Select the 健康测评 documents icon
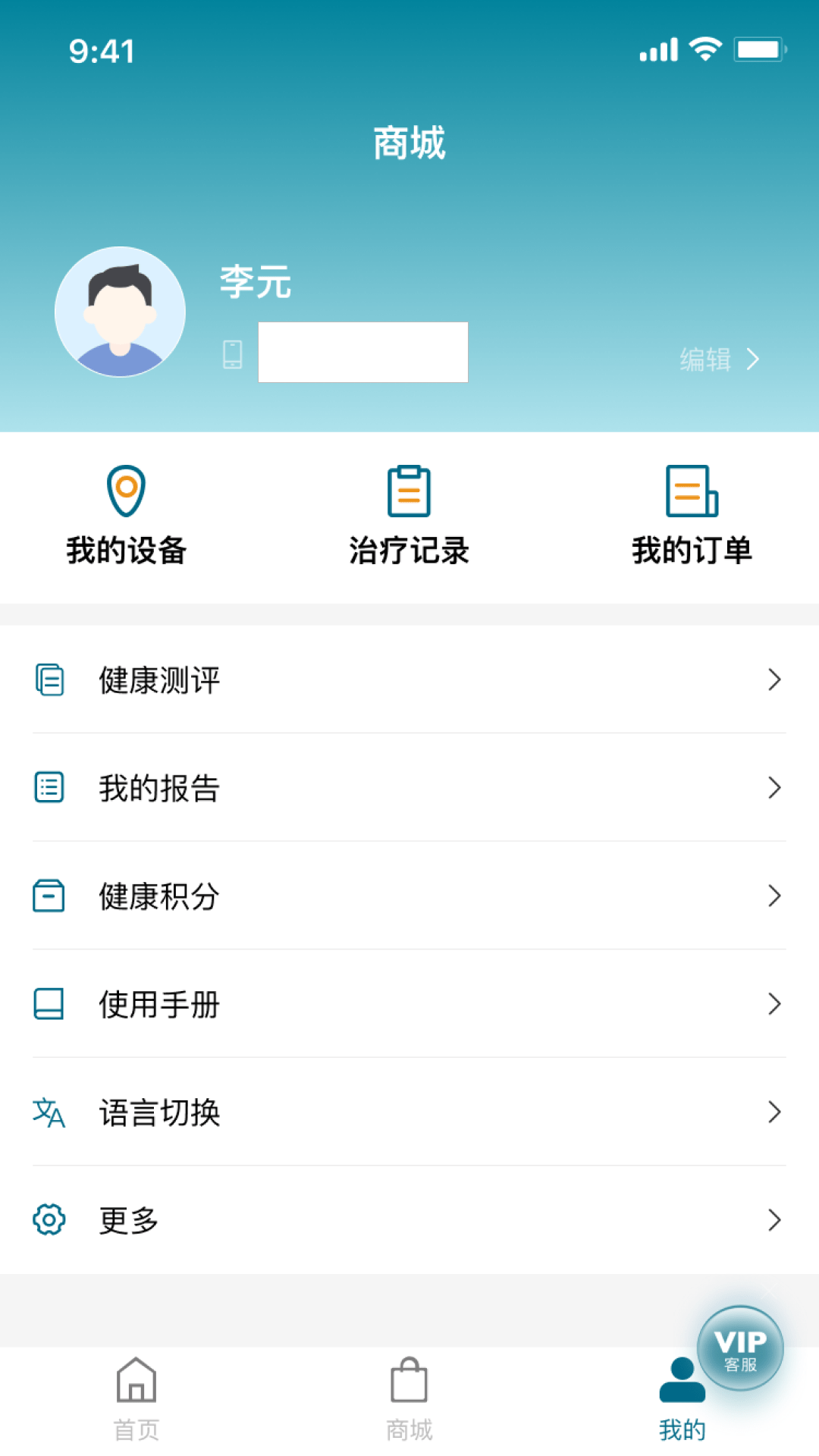The image size is (819, 1456). [x=50, y=680]
